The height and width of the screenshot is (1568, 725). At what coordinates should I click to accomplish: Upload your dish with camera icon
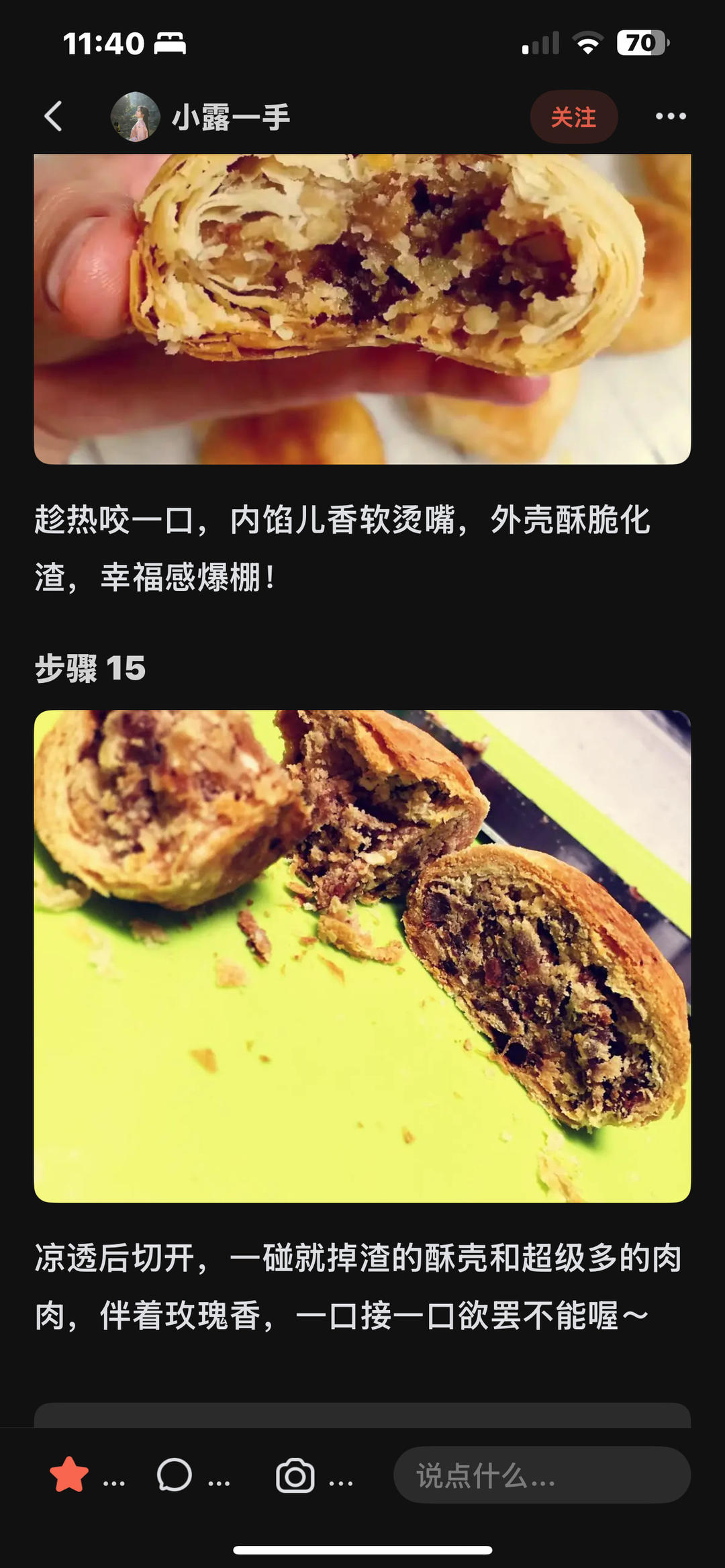(295, 1475)
